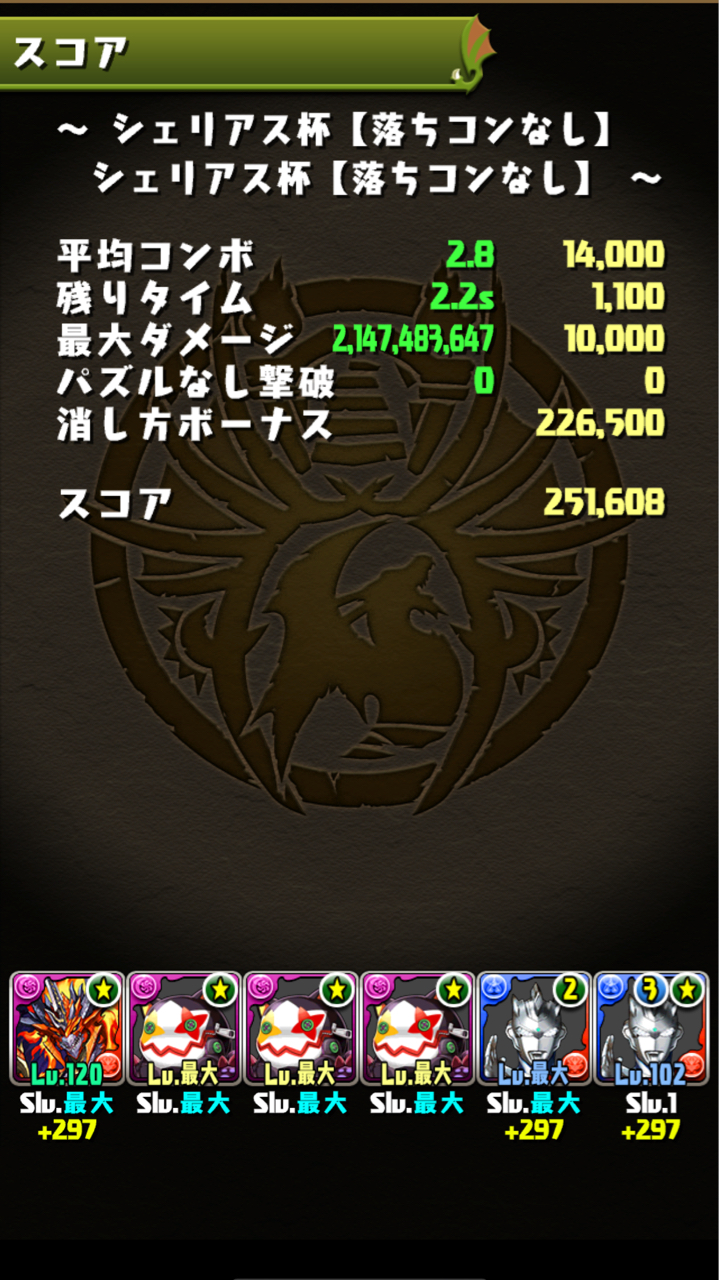Select the Lv.102 helper monster icon

click(x=651, y=1028)
